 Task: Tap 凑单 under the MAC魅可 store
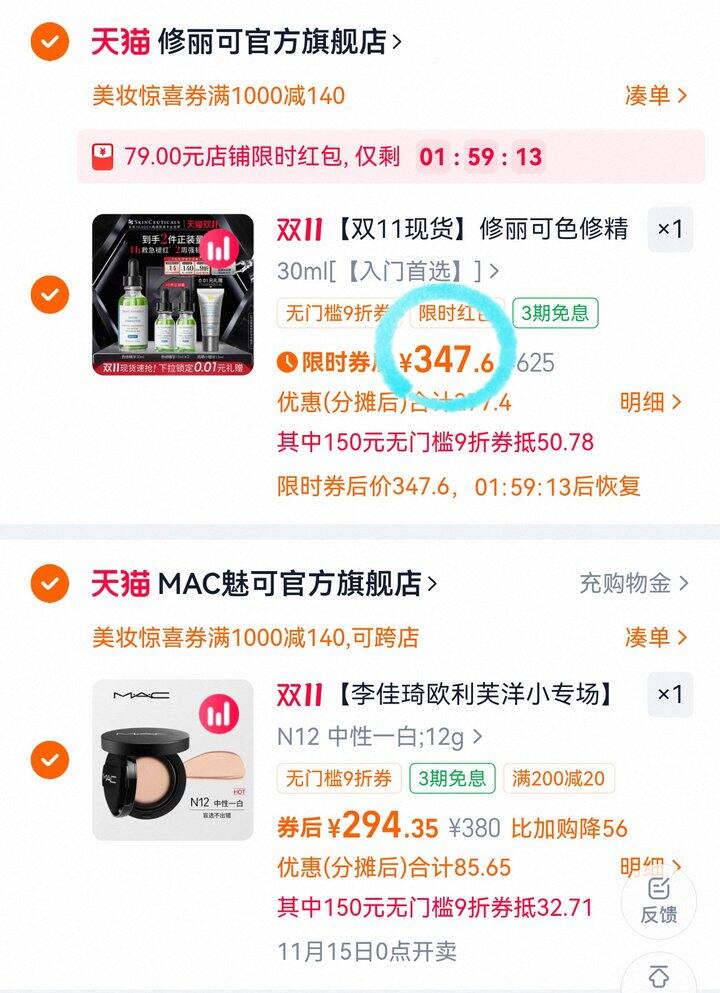[x=656, y=637]
